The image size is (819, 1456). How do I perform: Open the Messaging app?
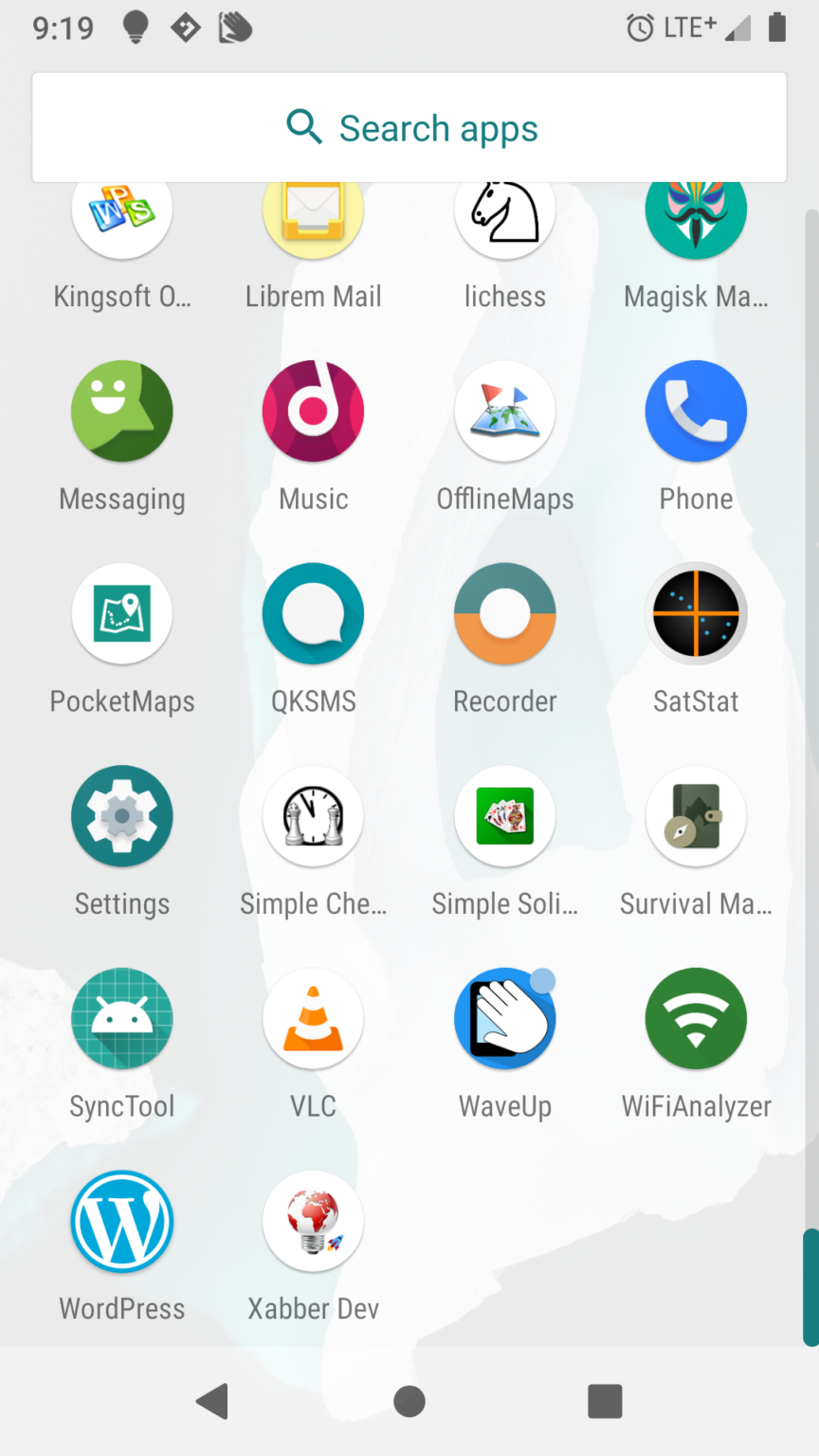(122, 412)
